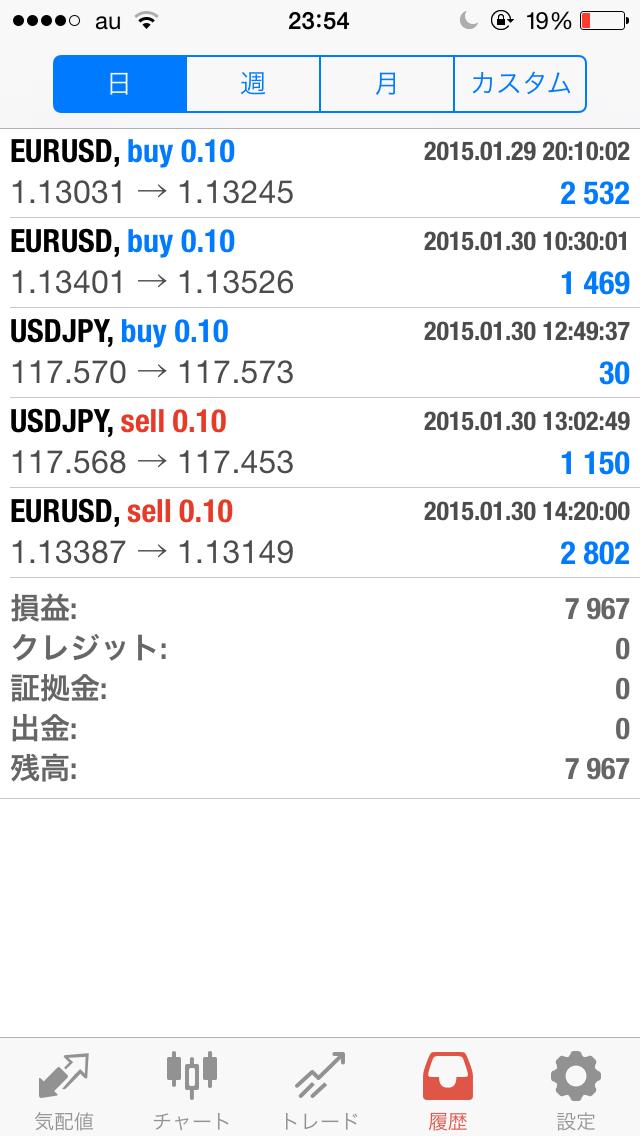Choose the カスタム custom period
The image size is (640, 1136).
click(x=520, y=84)
